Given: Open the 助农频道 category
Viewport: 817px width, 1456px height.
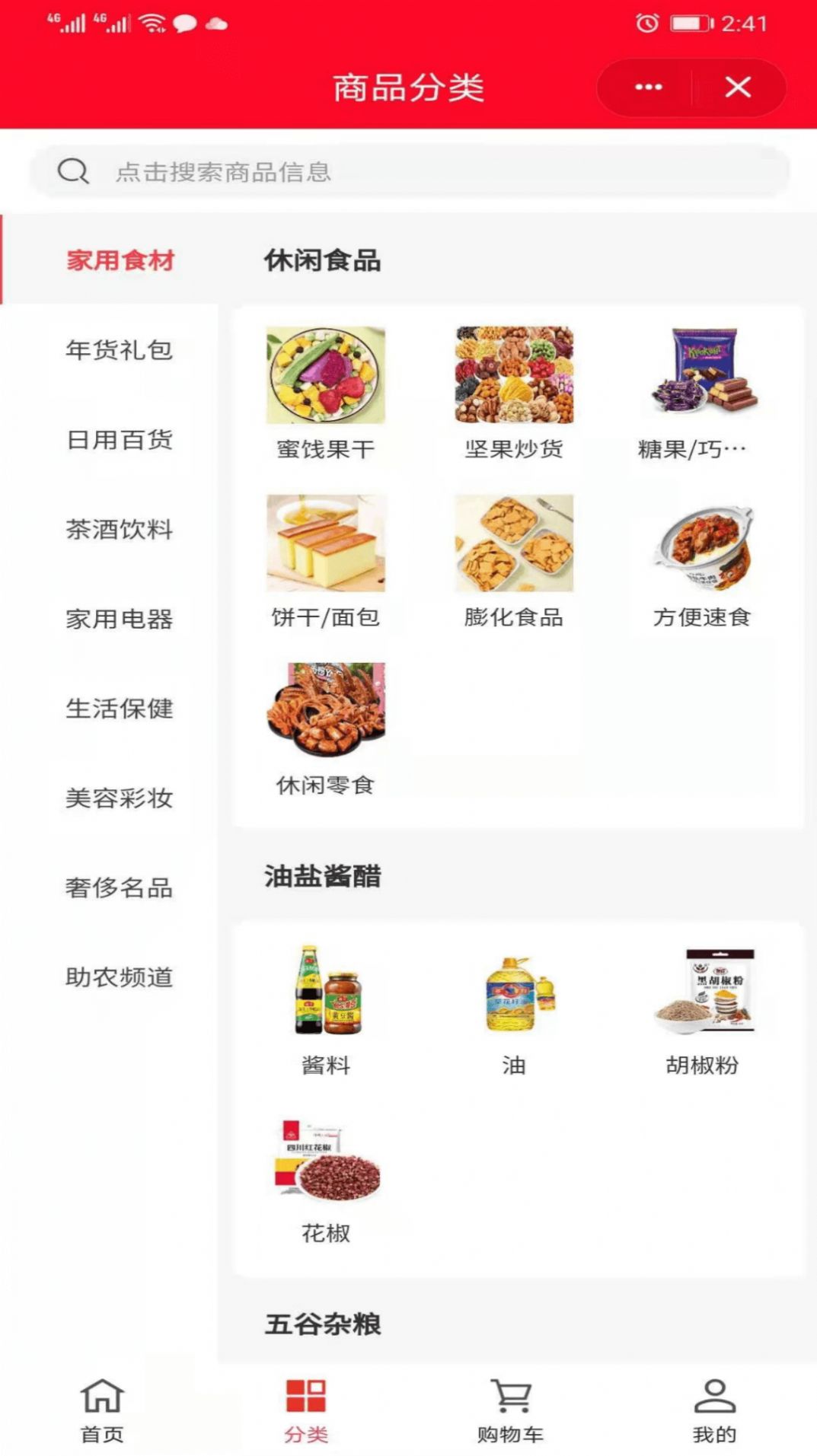Looking at the screenshot, I should coord(120,977).
